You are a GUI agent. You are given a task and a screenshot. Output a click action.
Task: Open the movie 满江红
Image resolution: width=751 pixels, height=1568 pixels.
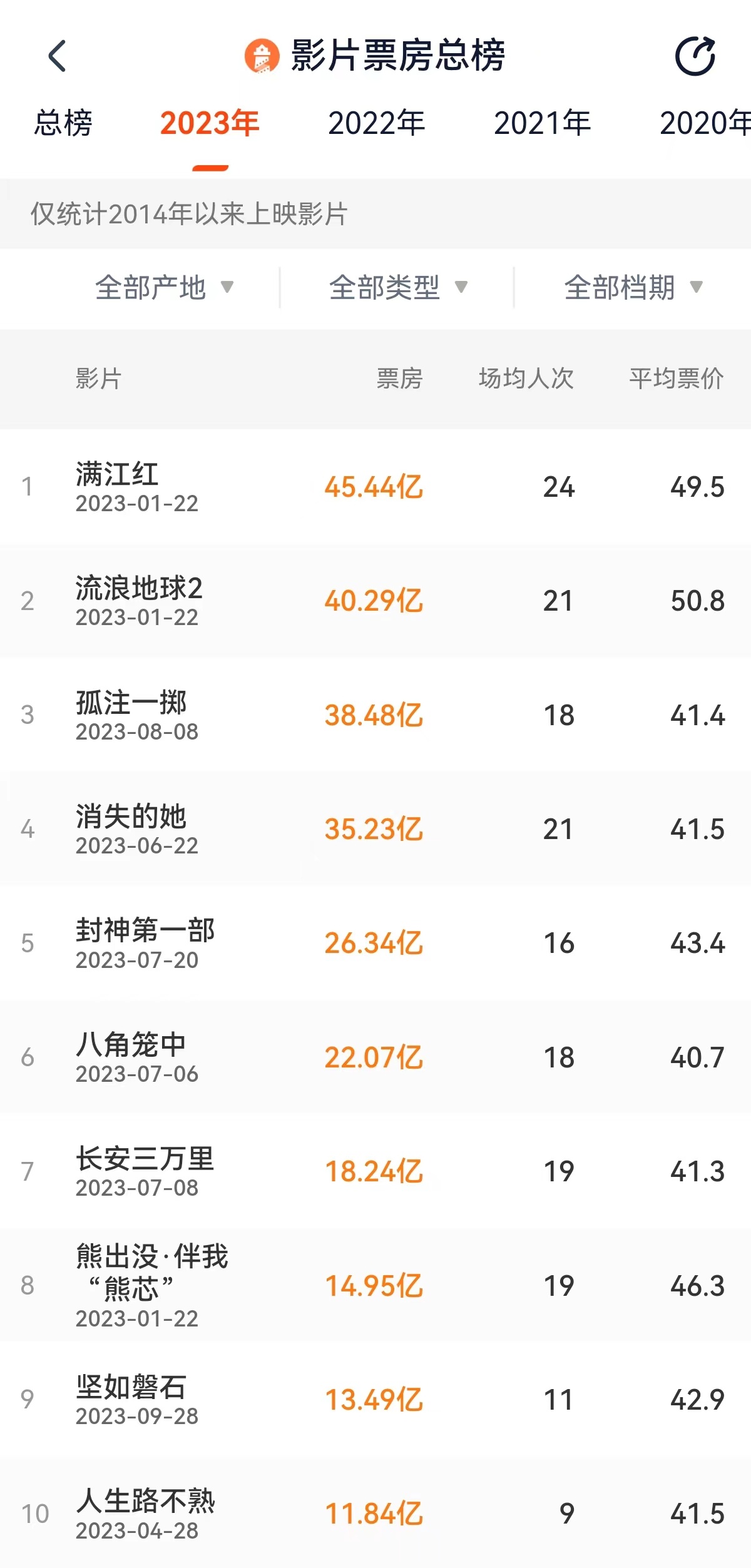pyautogui.click(x=375, y=486)
